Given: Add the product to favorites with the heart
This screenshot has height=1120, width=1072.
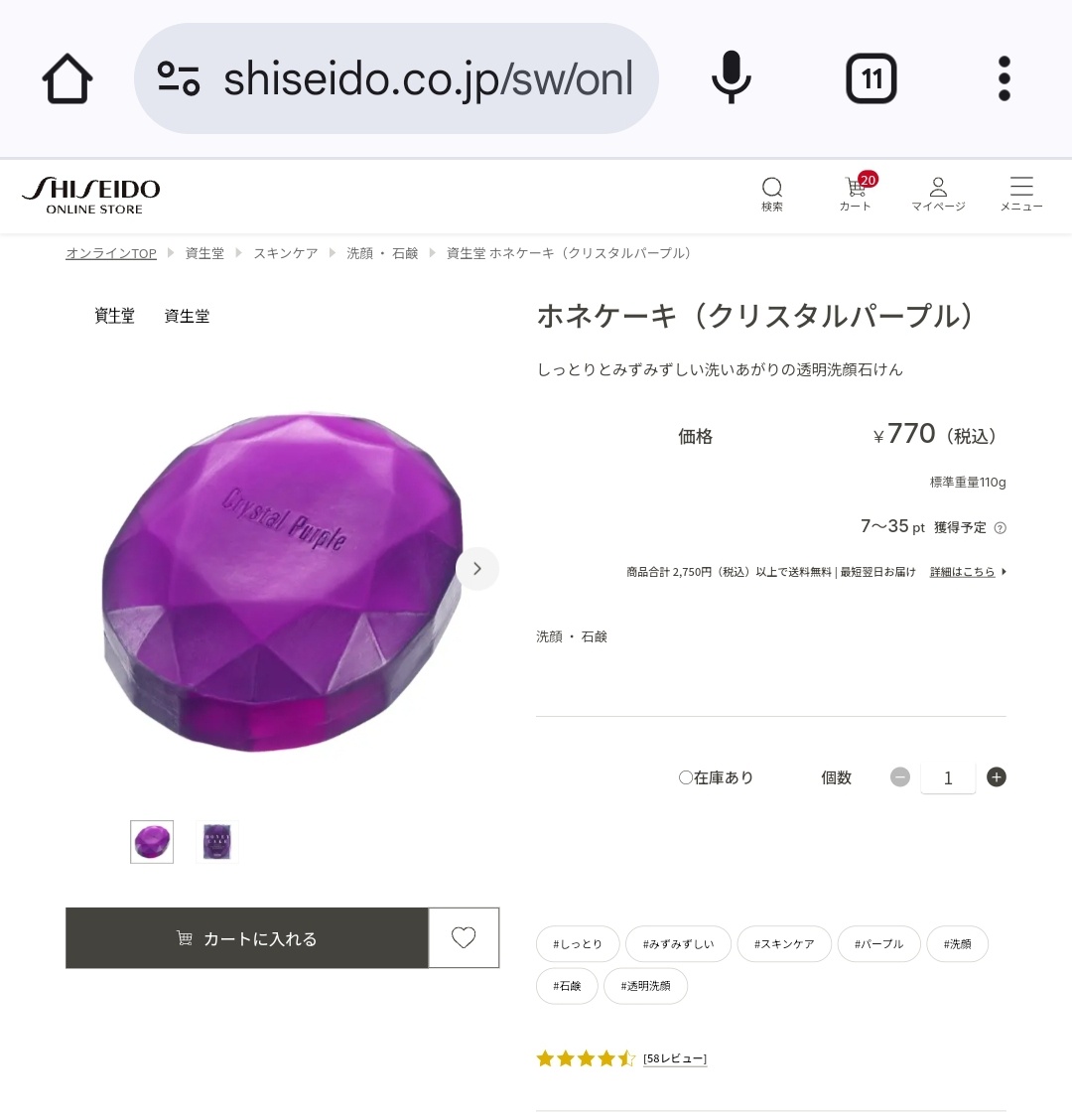Looking at the screenshot, I should pos(464,938).
